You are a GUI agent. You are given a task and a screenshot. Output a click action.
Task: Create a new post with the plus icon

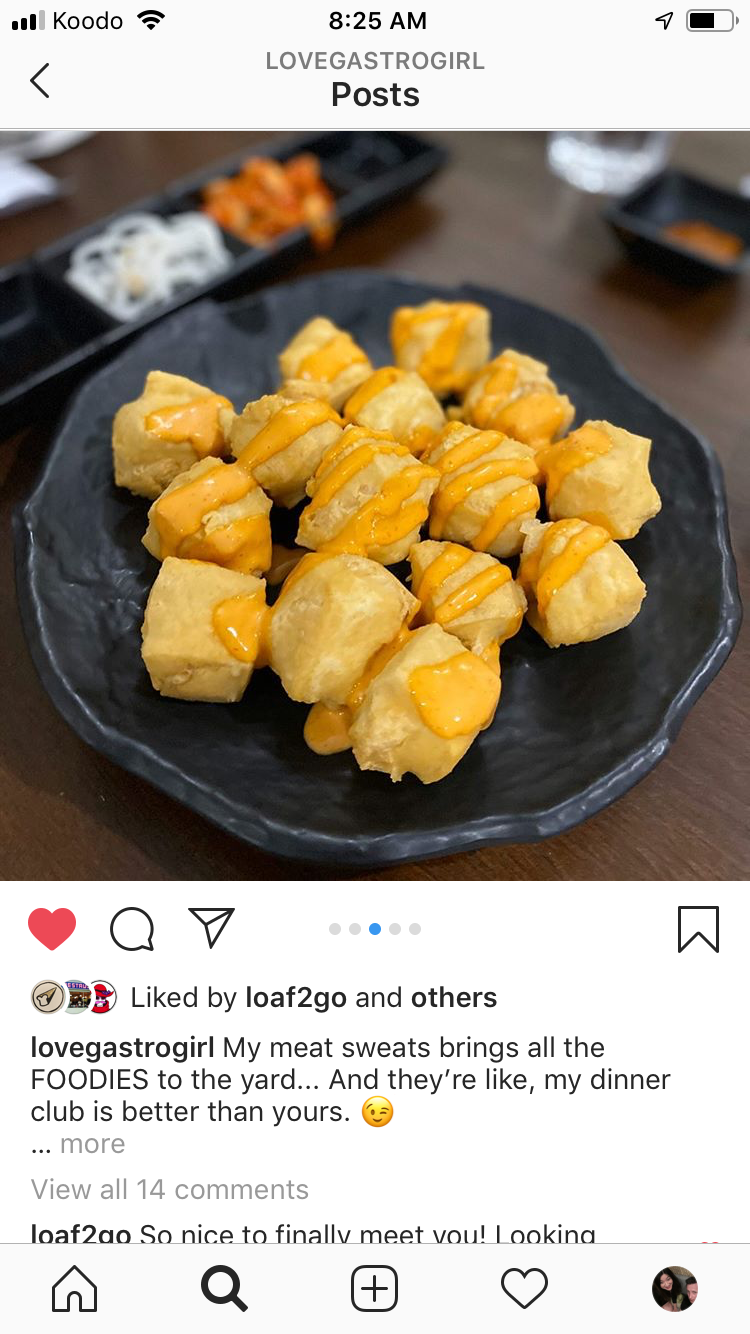point(374,1289)
